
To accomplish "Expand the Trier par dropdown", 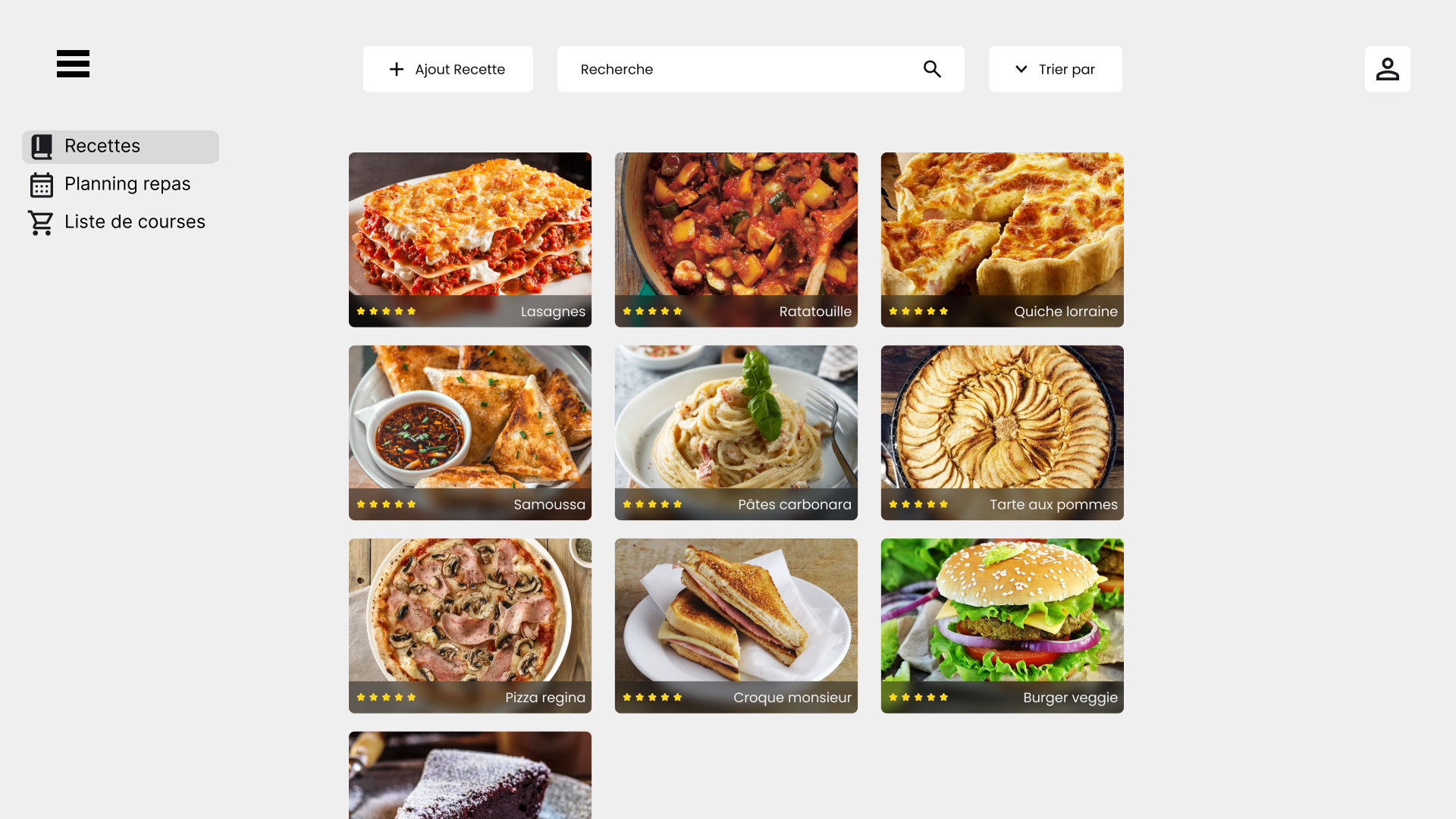I will point(1055,69).
